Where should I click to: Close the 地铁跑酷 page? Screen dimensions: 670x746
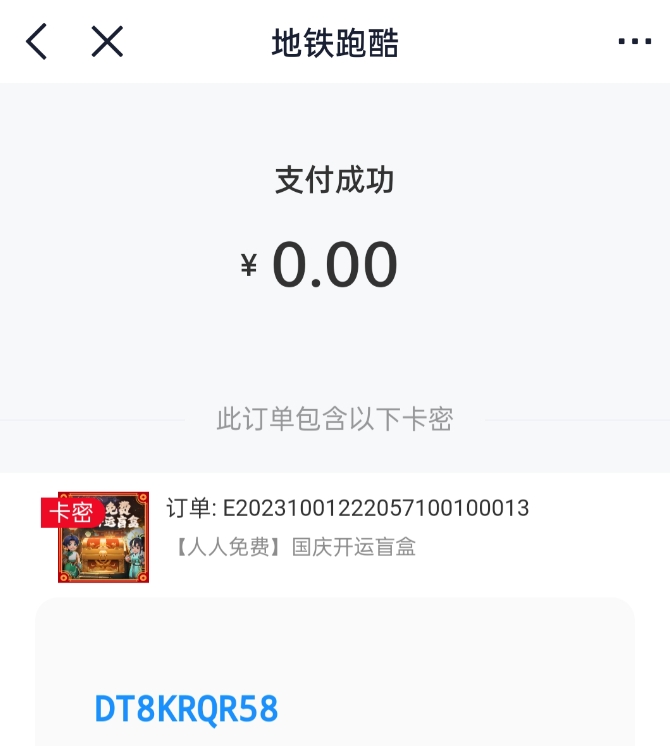coord(107,42)
